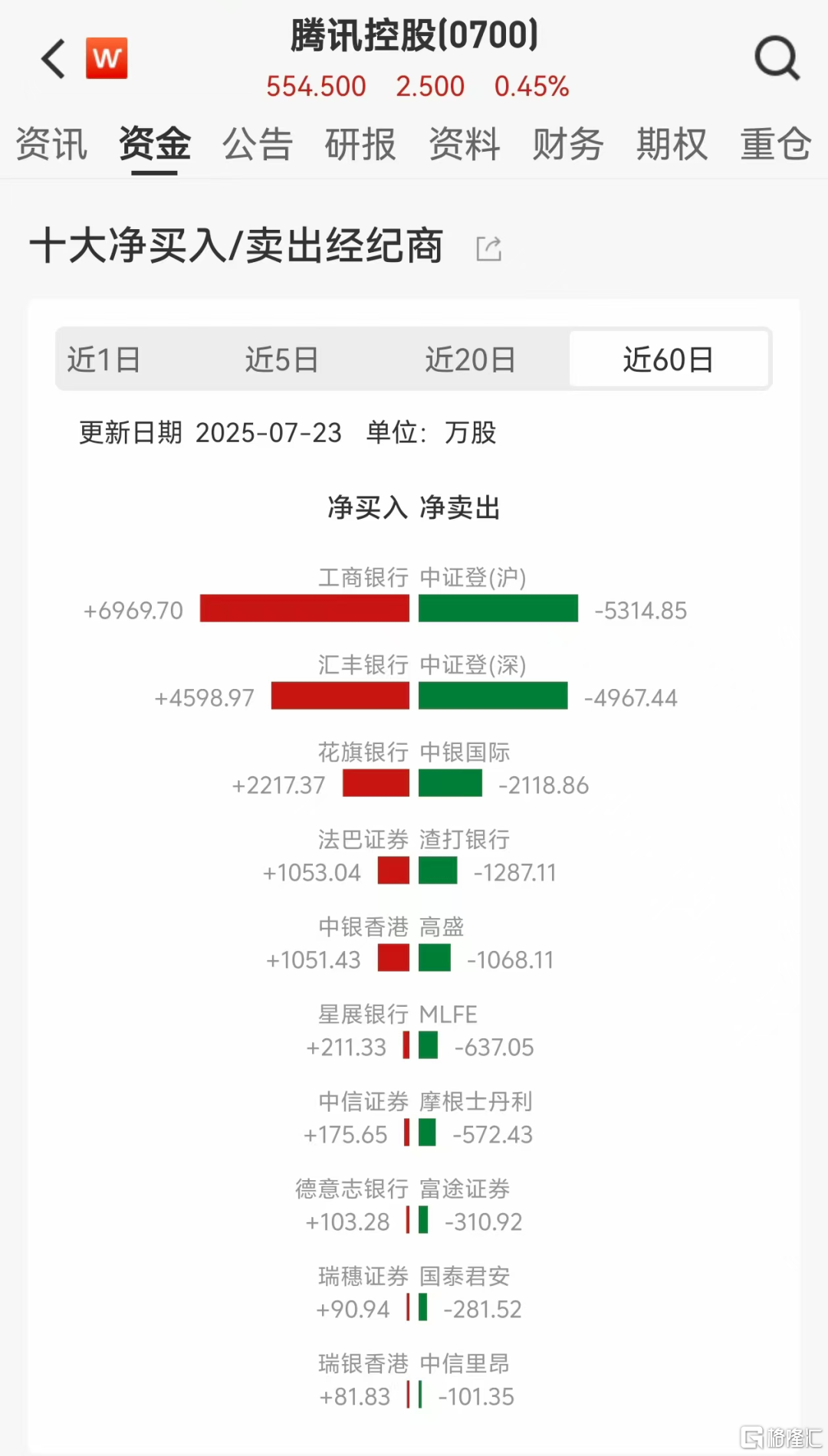Switch to the 资料 tab
Viewport: 828px width, 1456px height.
point(465,144)
